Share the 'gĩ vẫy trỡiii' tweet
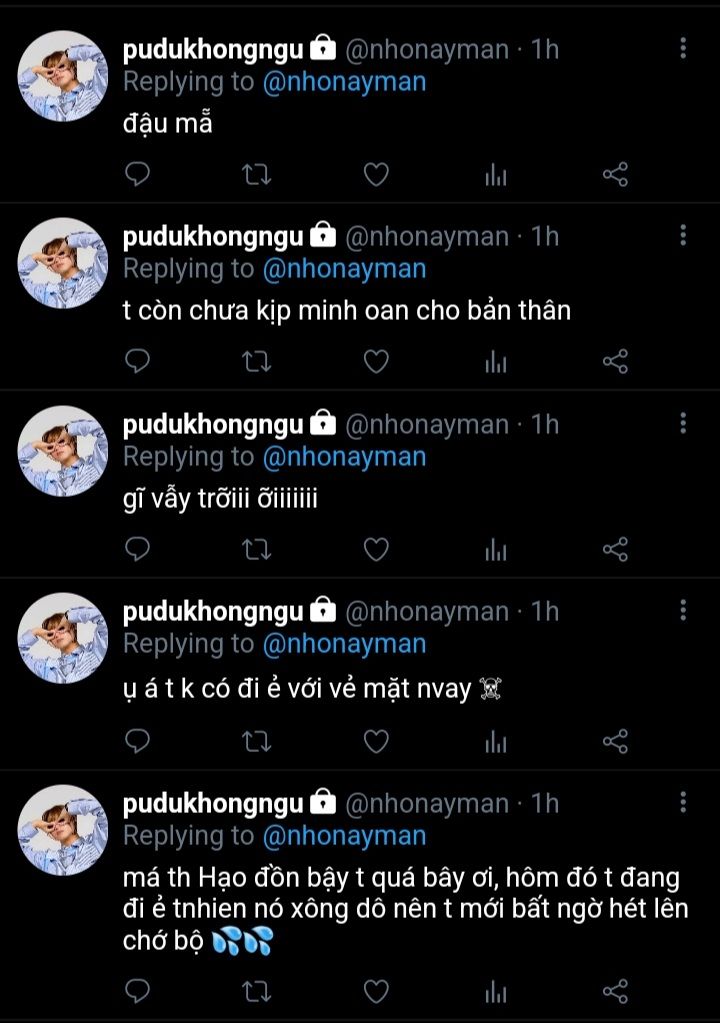This screenshot has width=720, height=1023. 615,549
